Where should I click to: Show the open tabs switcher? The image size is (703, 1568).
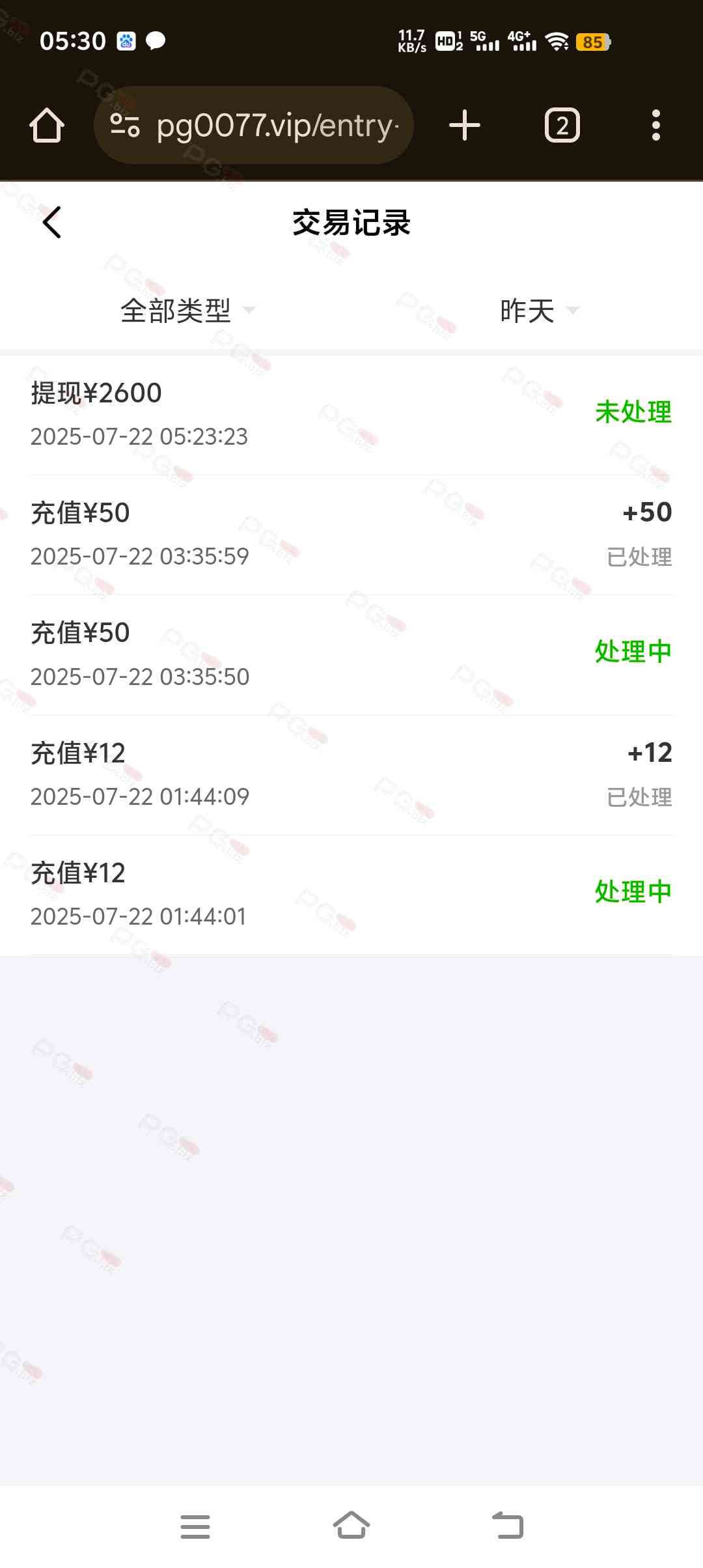562,125
